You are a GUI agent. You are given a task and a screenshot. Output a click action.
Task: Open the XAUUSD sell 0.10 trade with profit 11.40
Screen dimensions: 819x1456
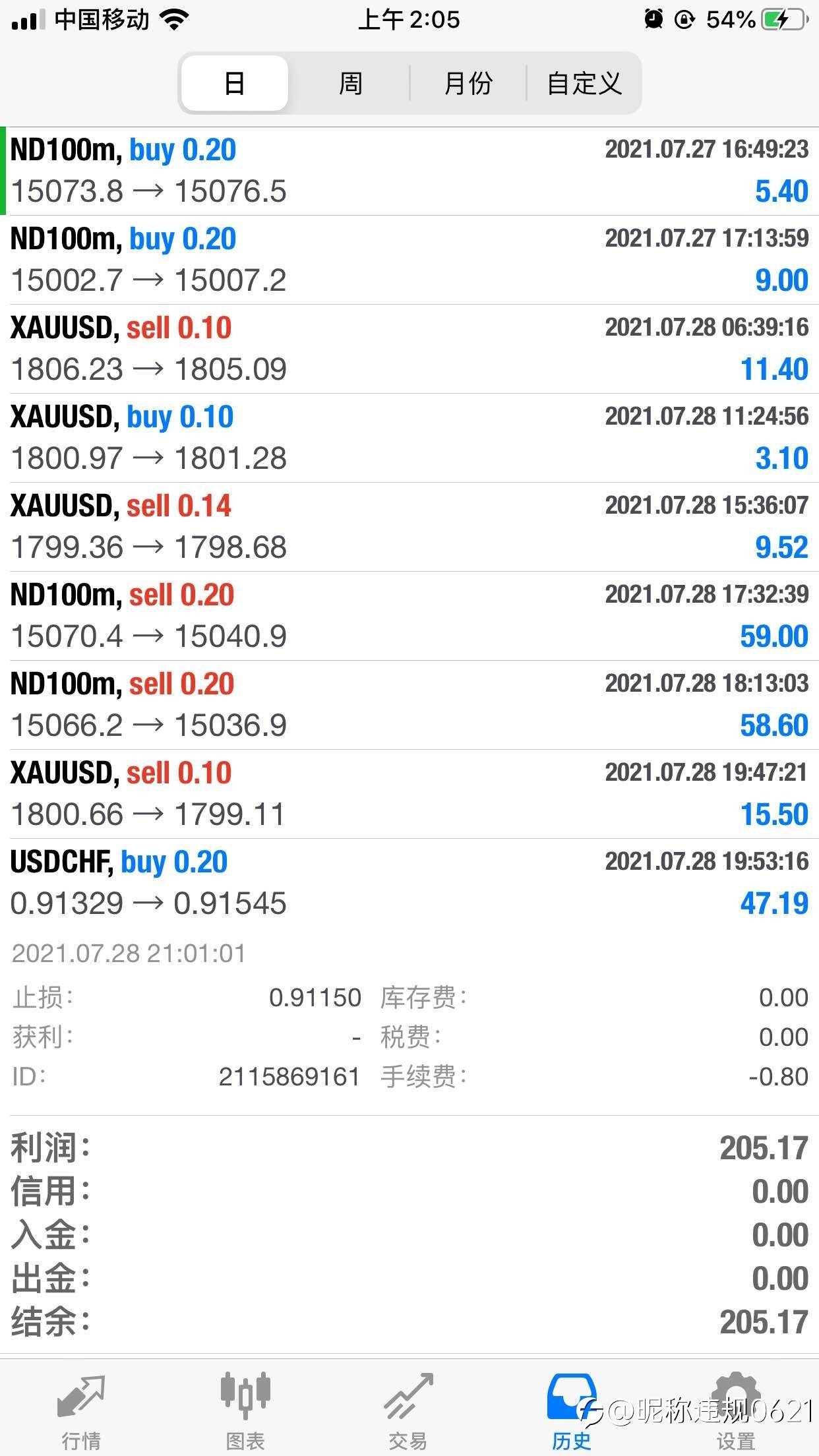point(409,349)
